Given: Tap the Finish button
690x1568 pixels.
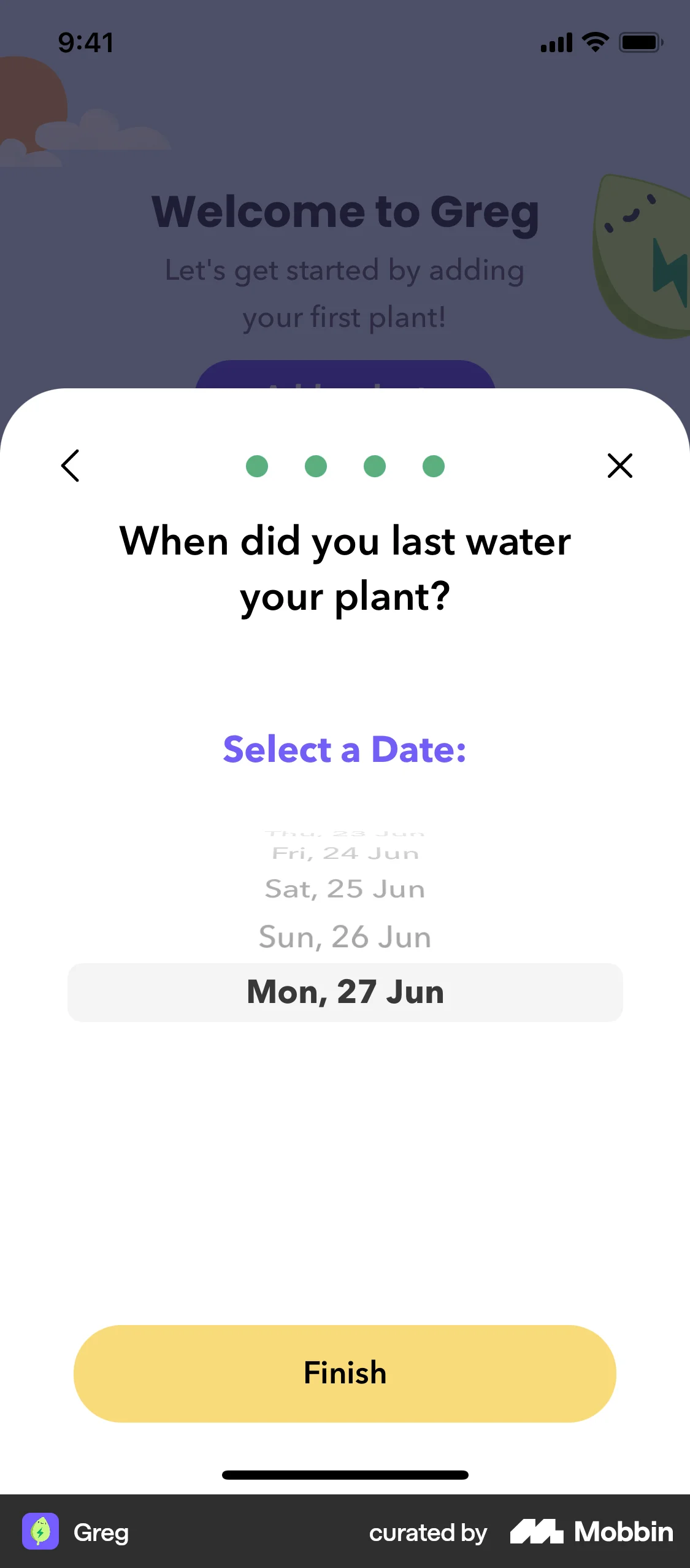Looking at the screenshot, I should pyautogui.click(x=345, y=1373).
